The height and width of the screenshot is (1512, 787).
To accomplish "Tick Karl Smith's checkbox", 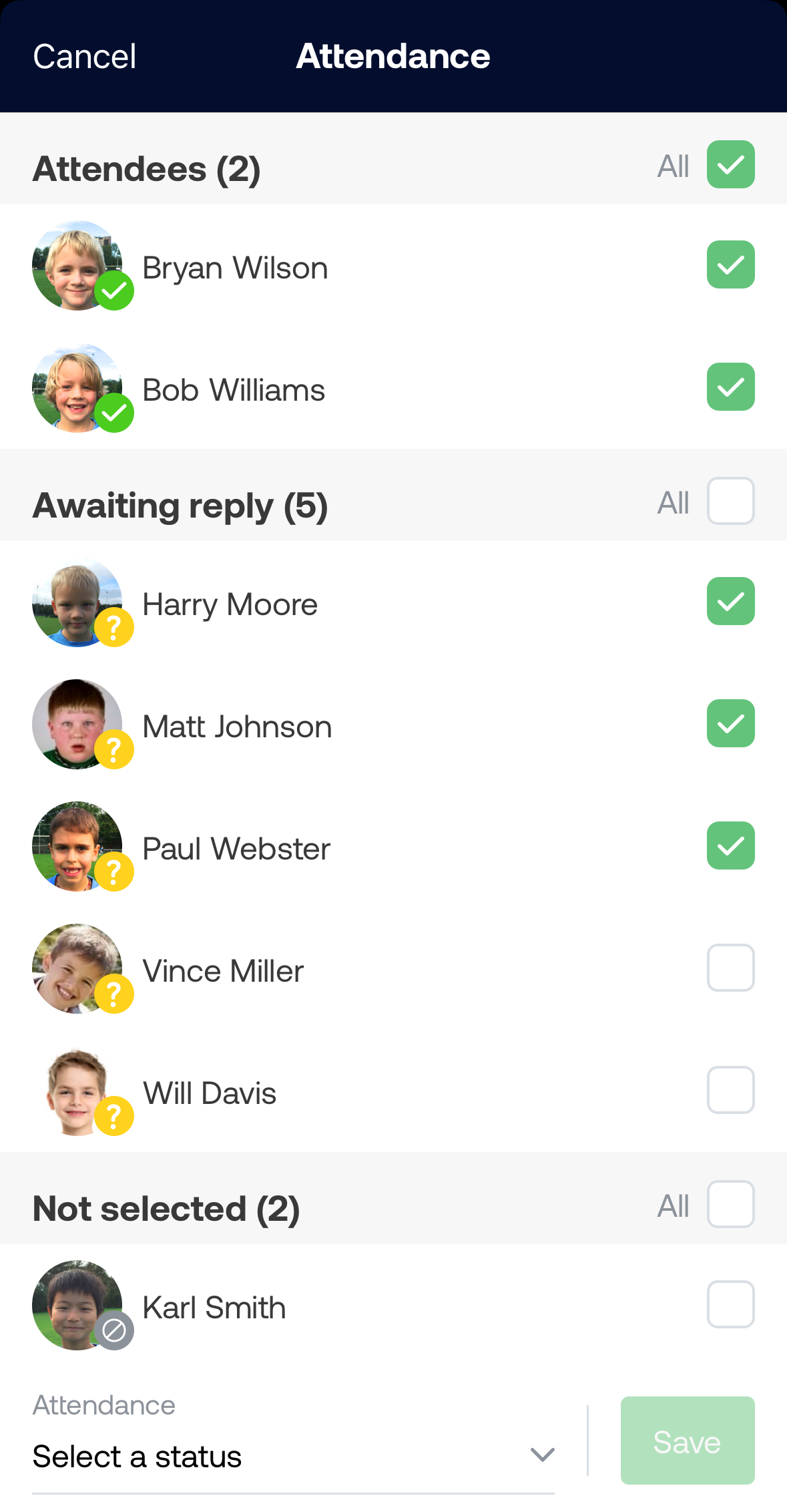I will [730, 1305].
